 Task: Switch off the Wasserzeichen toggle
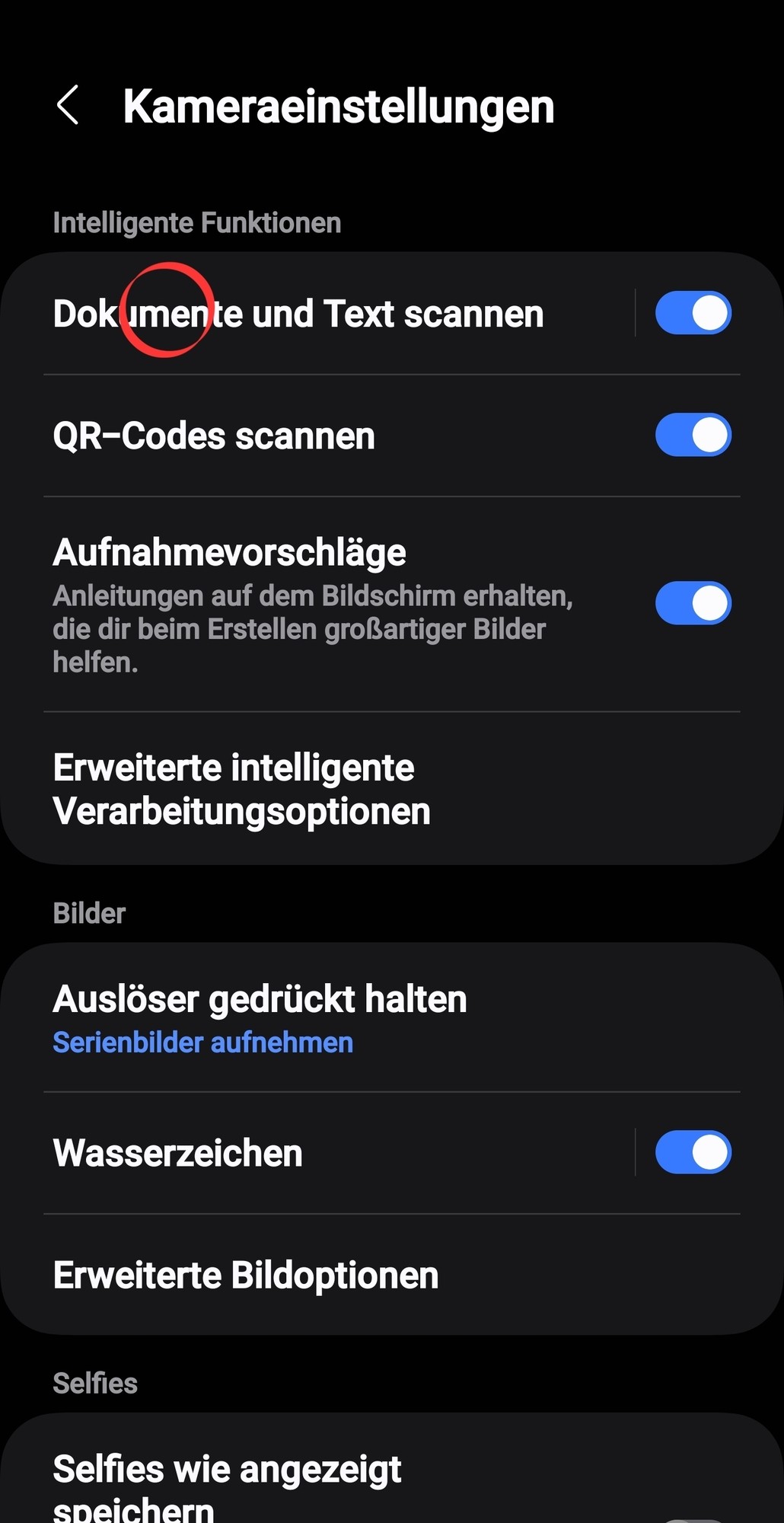coord(693,1153)
